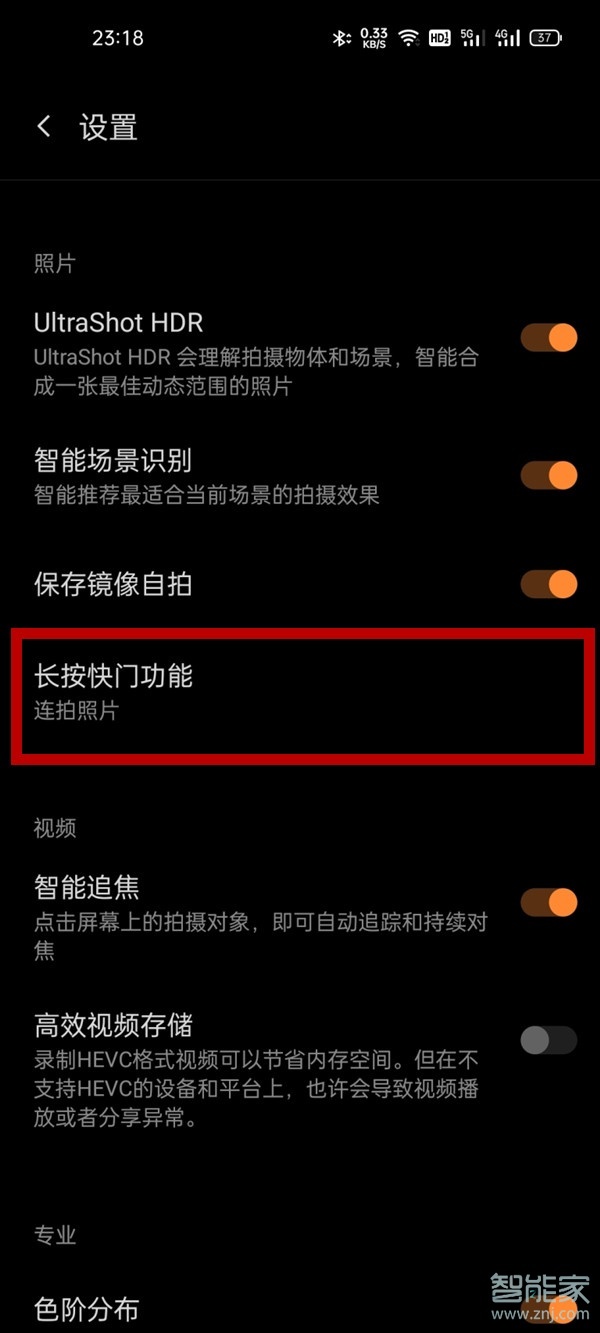Go back from the 设置 page
Viewport: 600px width, 1333px height.
tap(44, 127)
